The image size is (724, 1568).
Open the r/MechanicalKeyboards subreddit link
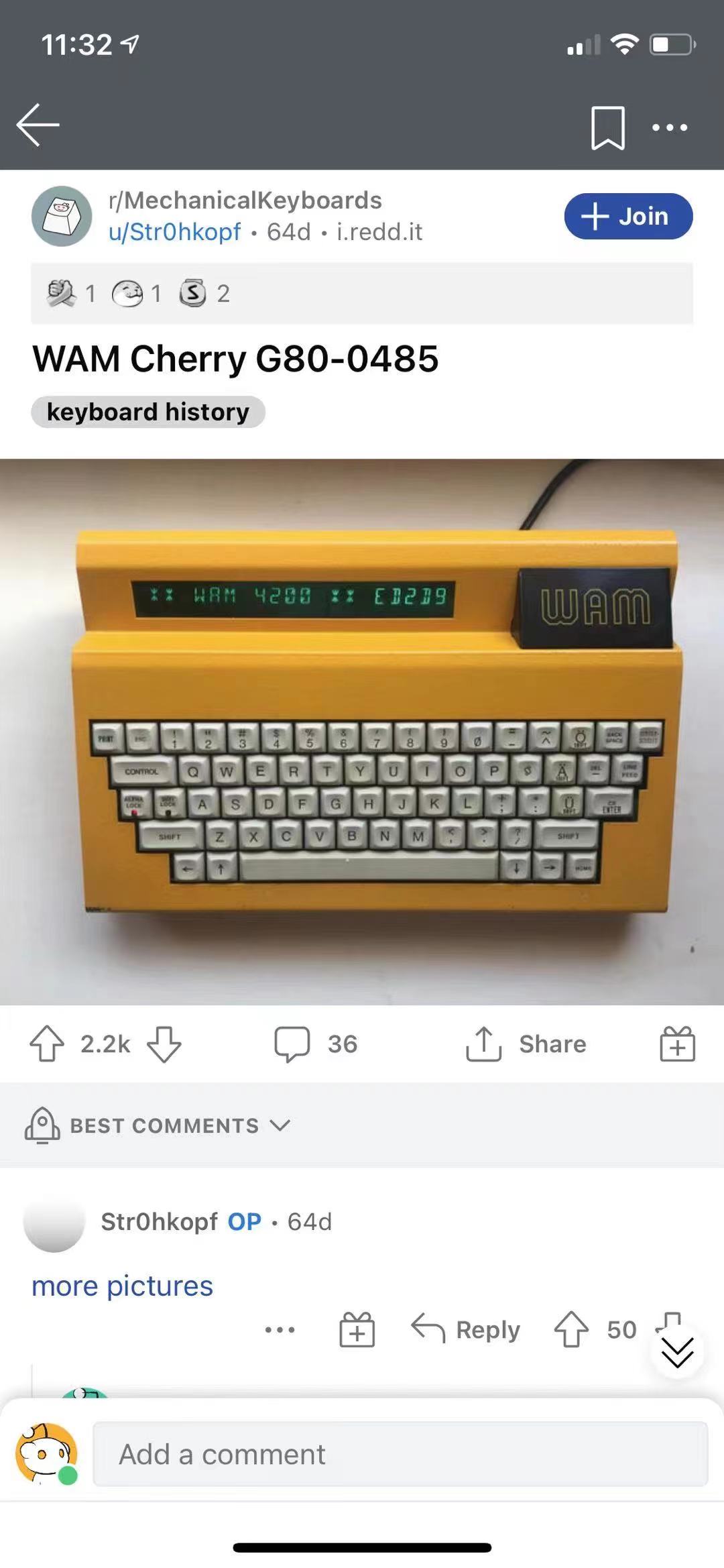point(245,200)
